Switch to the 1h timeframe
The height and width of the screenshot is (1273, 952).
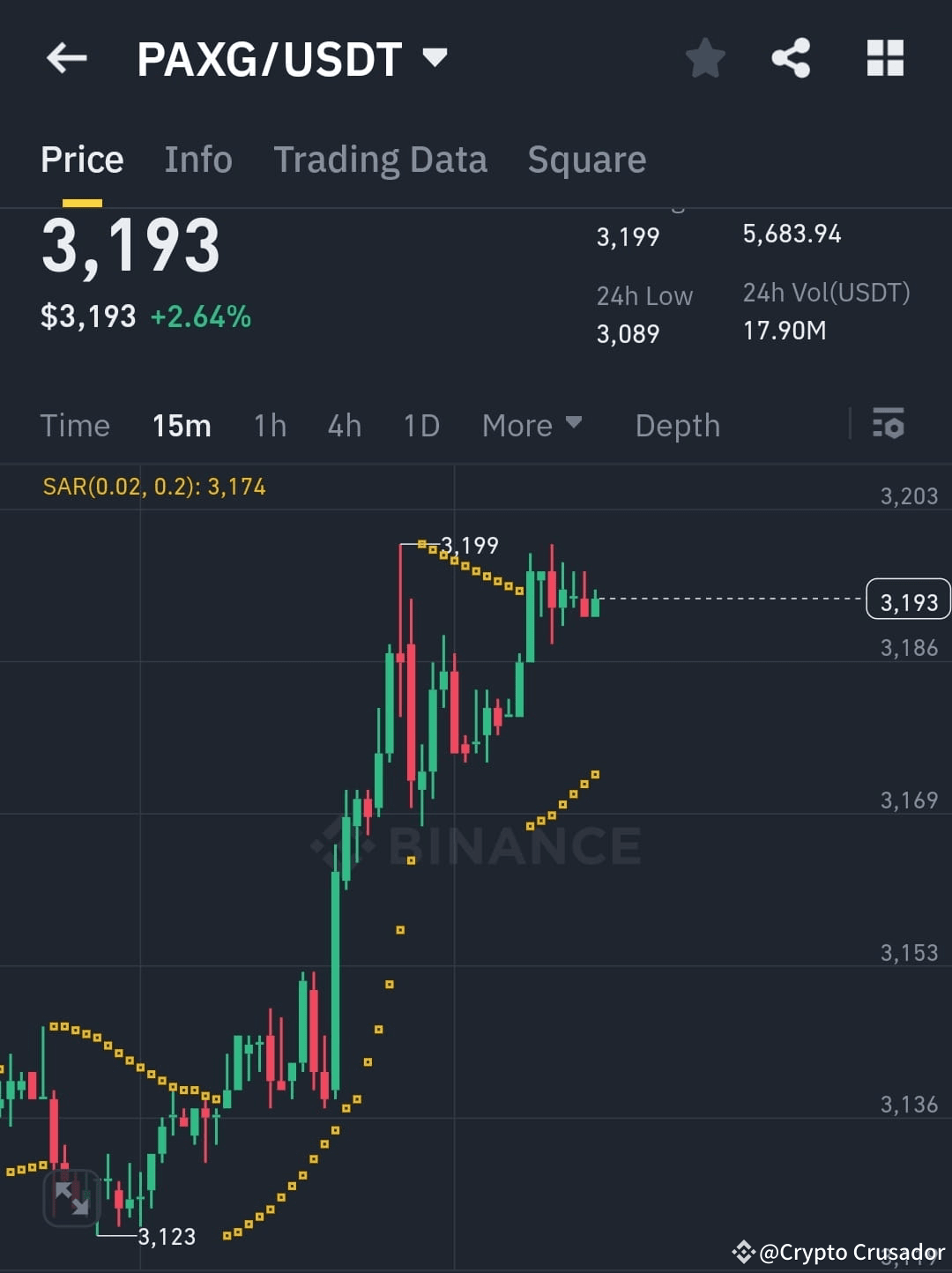[270, 425]
